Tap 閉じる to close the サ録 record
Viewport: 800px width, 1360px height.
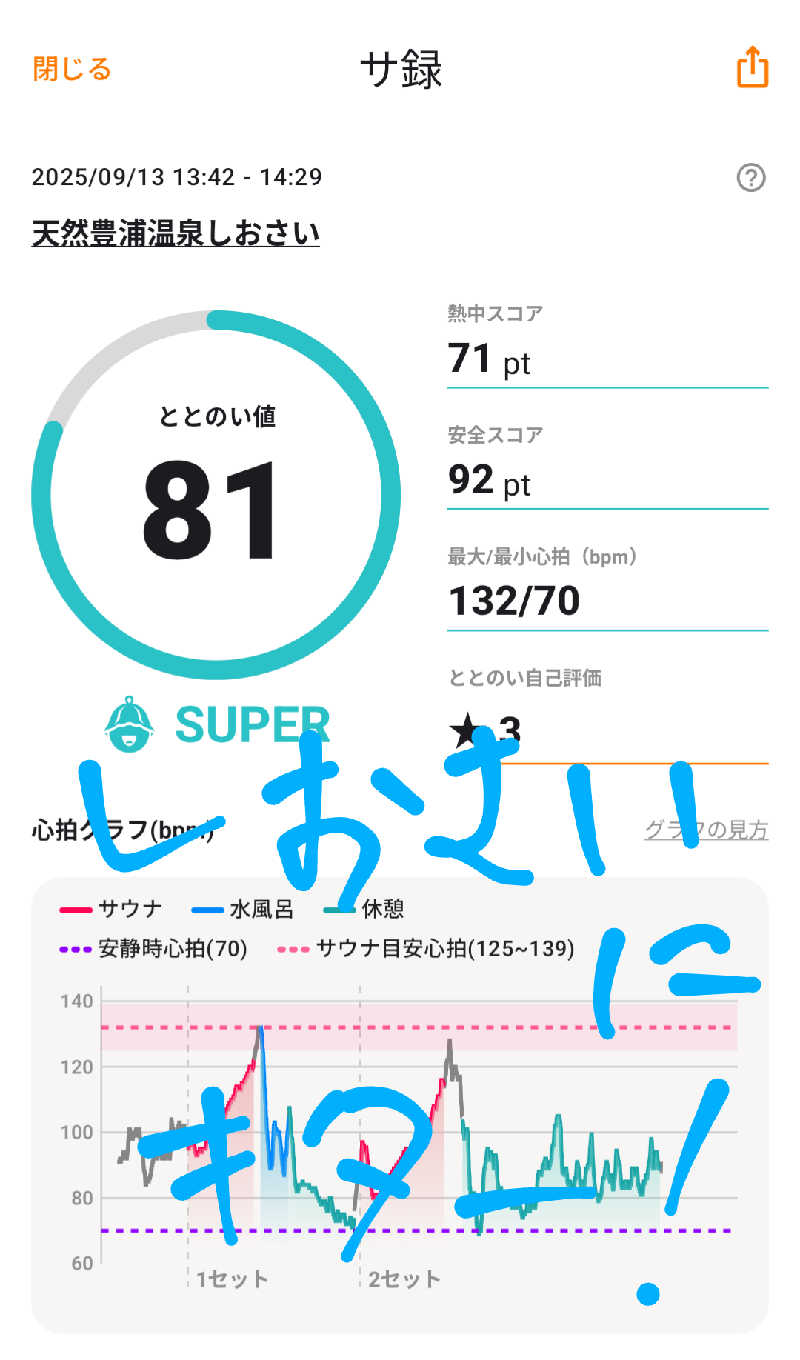pos(72,69)
